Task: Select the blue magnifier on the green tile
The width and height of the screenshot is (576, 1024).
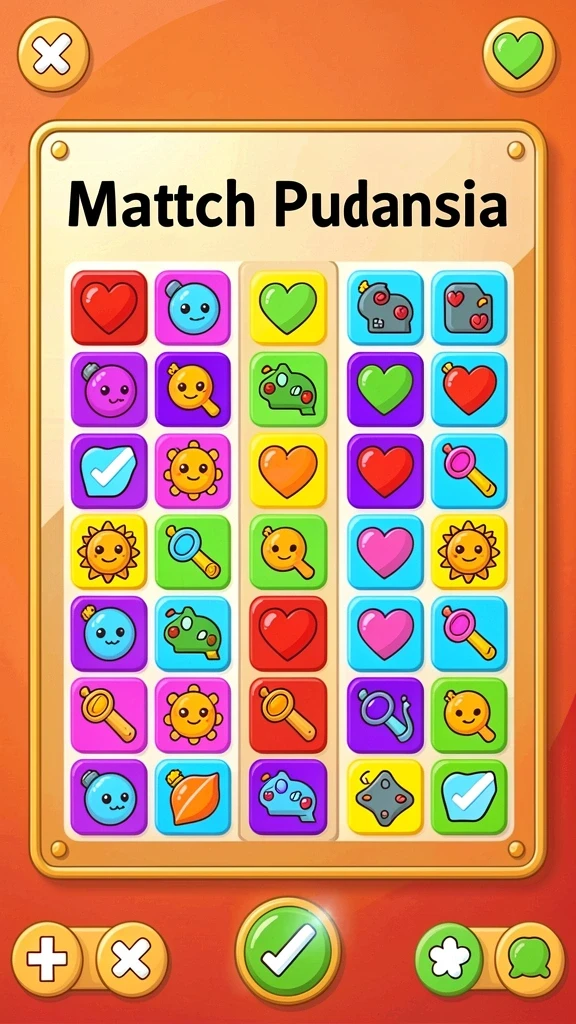Action: [193, 552]
